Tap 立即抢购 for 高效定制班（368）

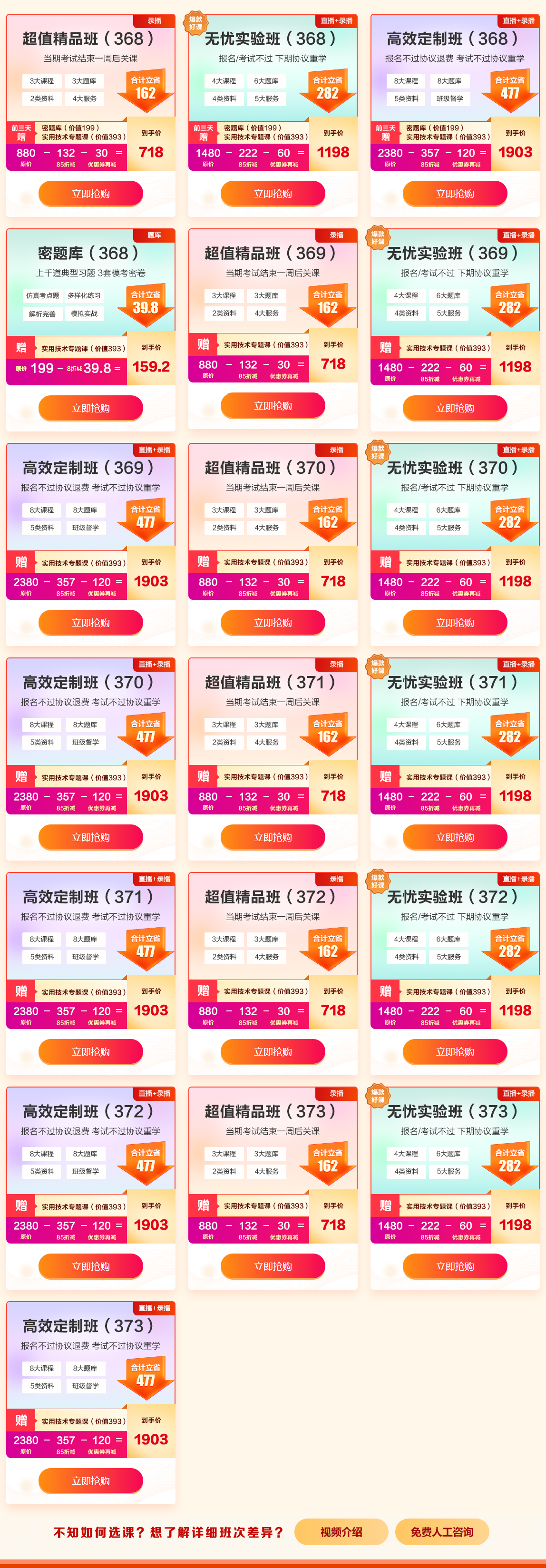(x=455, y=194)
